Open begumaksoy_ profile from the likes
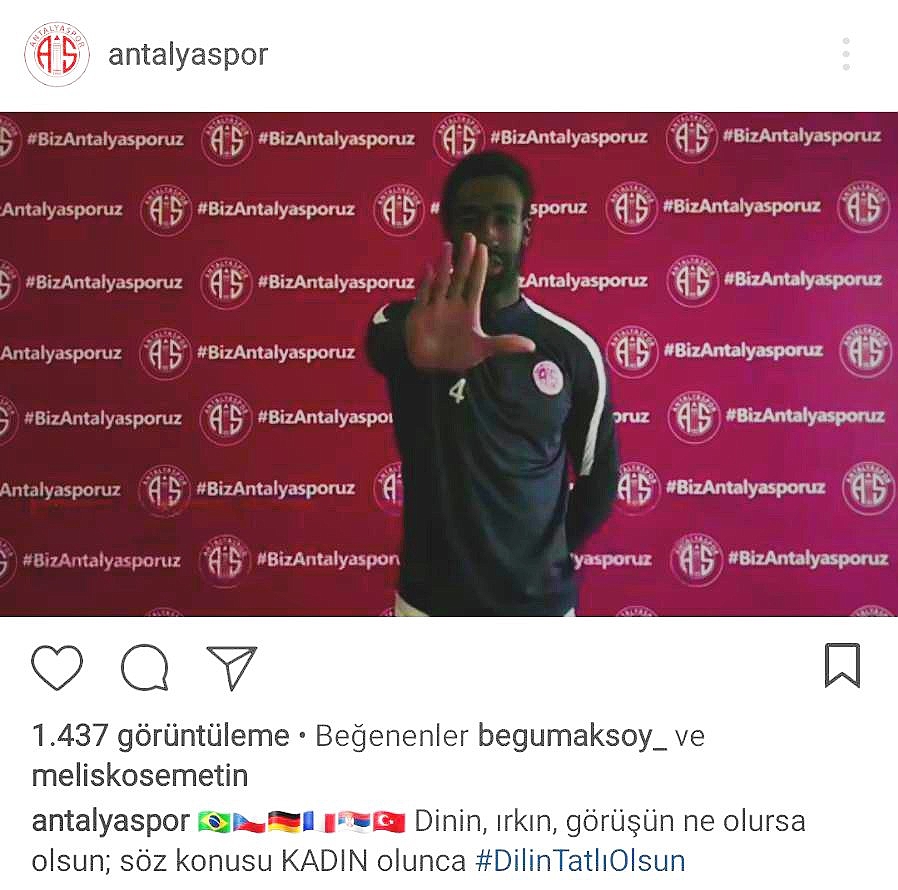This screenshot has width=898, height=890. 572,737
